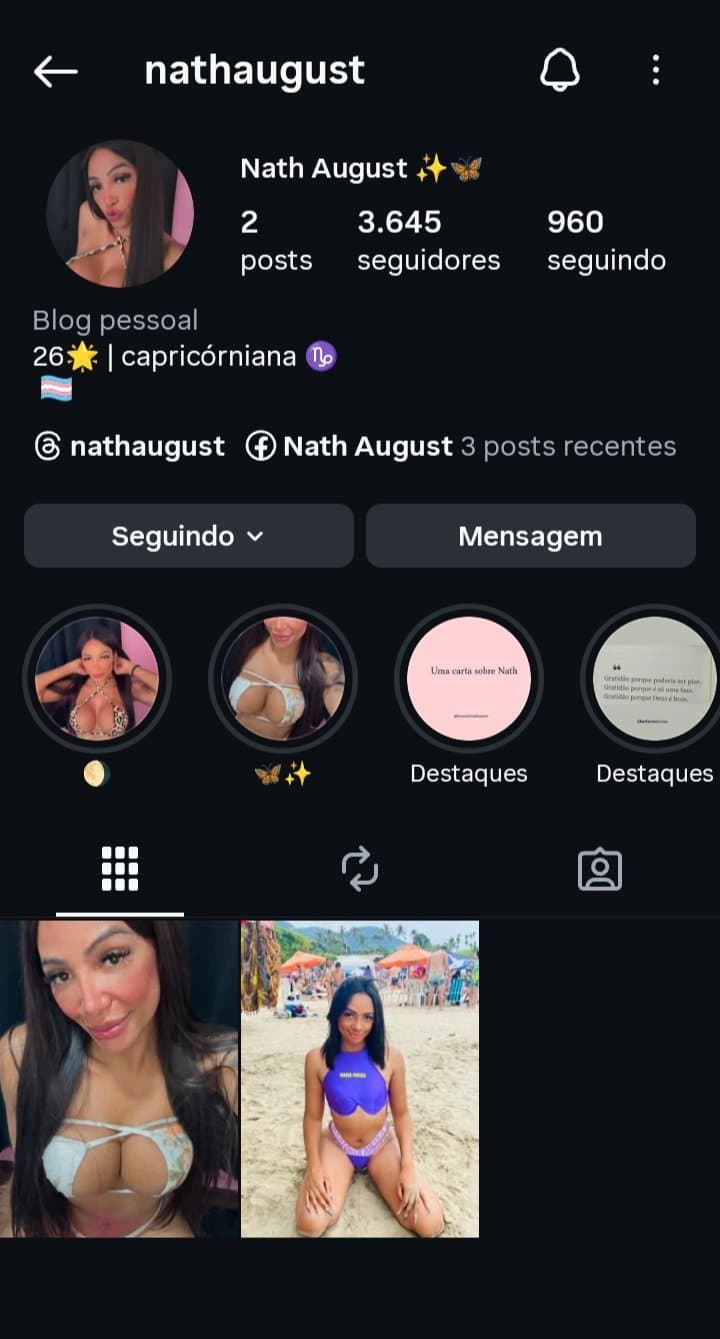The height and width of the screenshot is (1339, 720).
Task: Open the butterfly sparkles story highlight
Action: click(x=283, y=678)
